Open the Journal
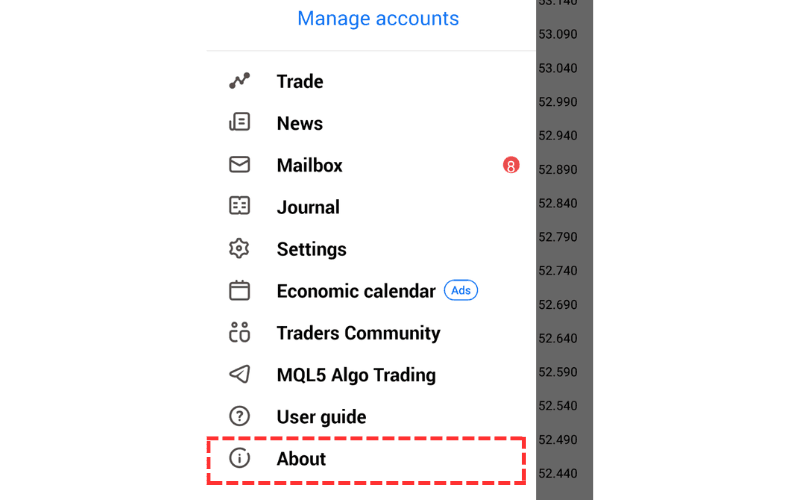The width and height of the screenshot is (800, 500). click(308, 208)
